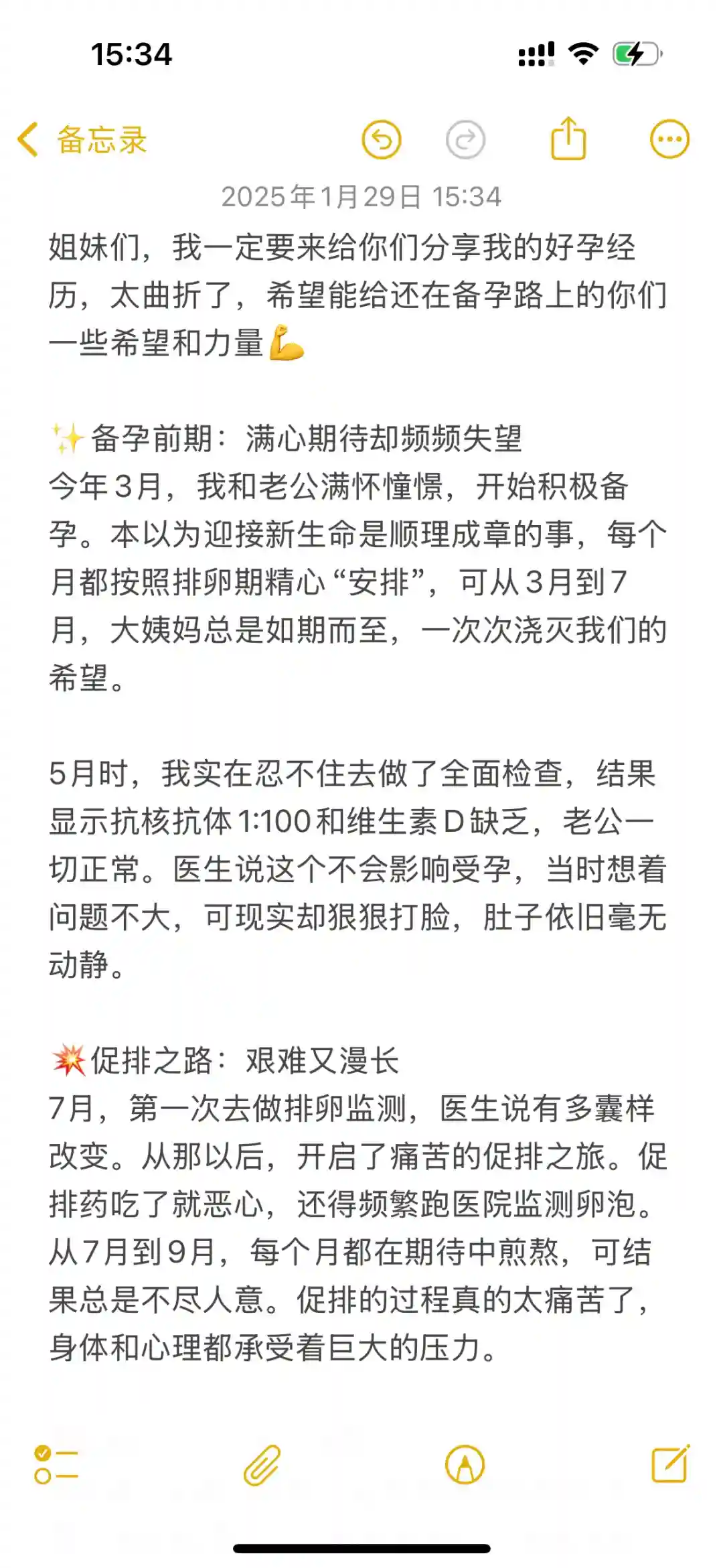The width and height of the screenshot is (723, 1568).
Task: Undo the last edit
Action: click(x=382, y=140)
